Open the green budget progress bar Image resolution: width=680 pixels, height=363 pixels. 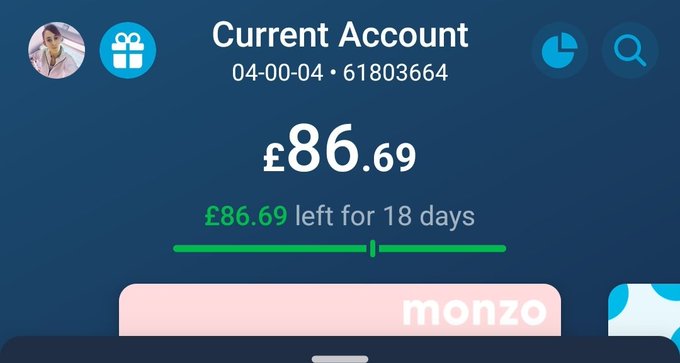(x=340, y=249)
